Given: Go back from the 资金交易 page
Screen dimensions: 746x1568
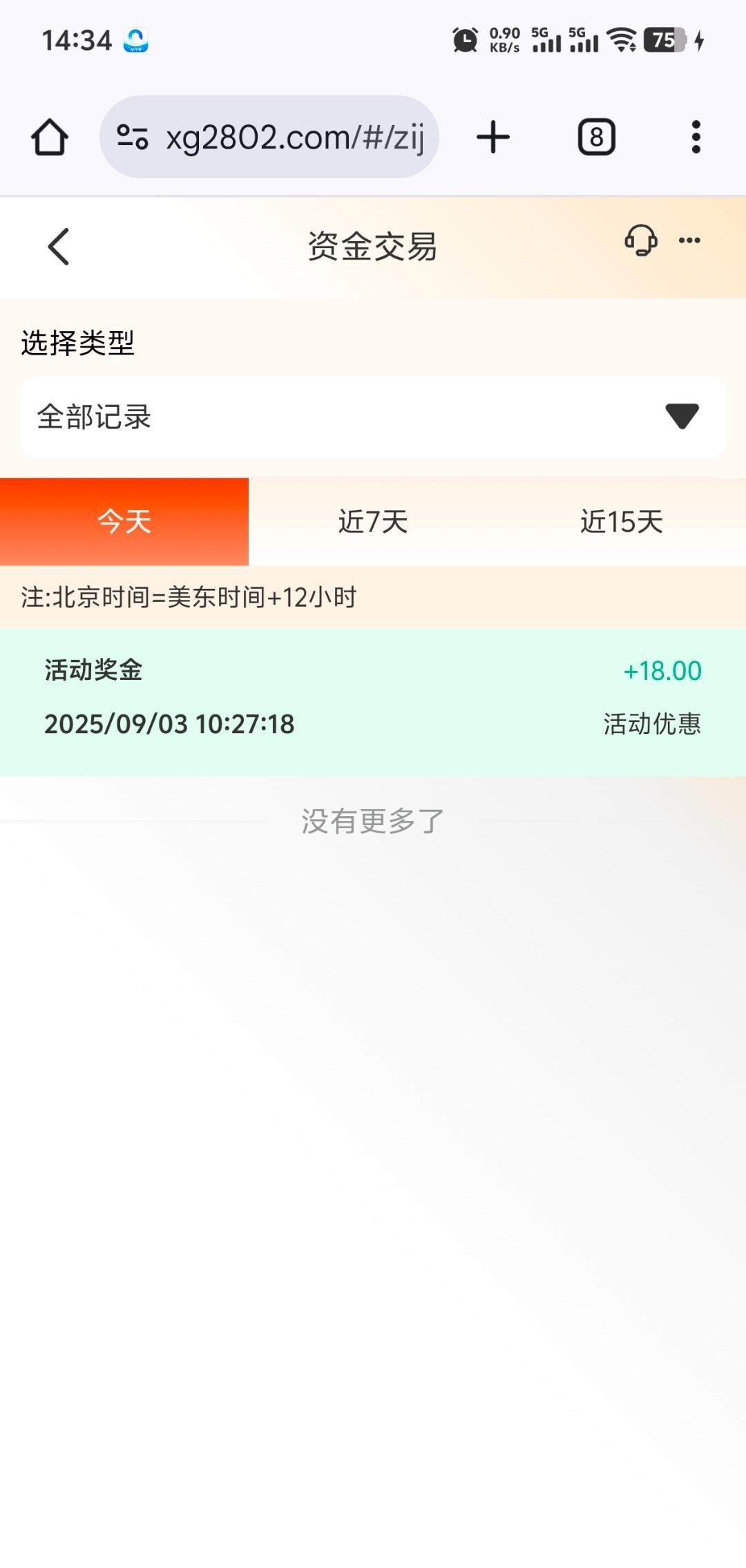Looking at the screenshot, I should pos(59,247).
